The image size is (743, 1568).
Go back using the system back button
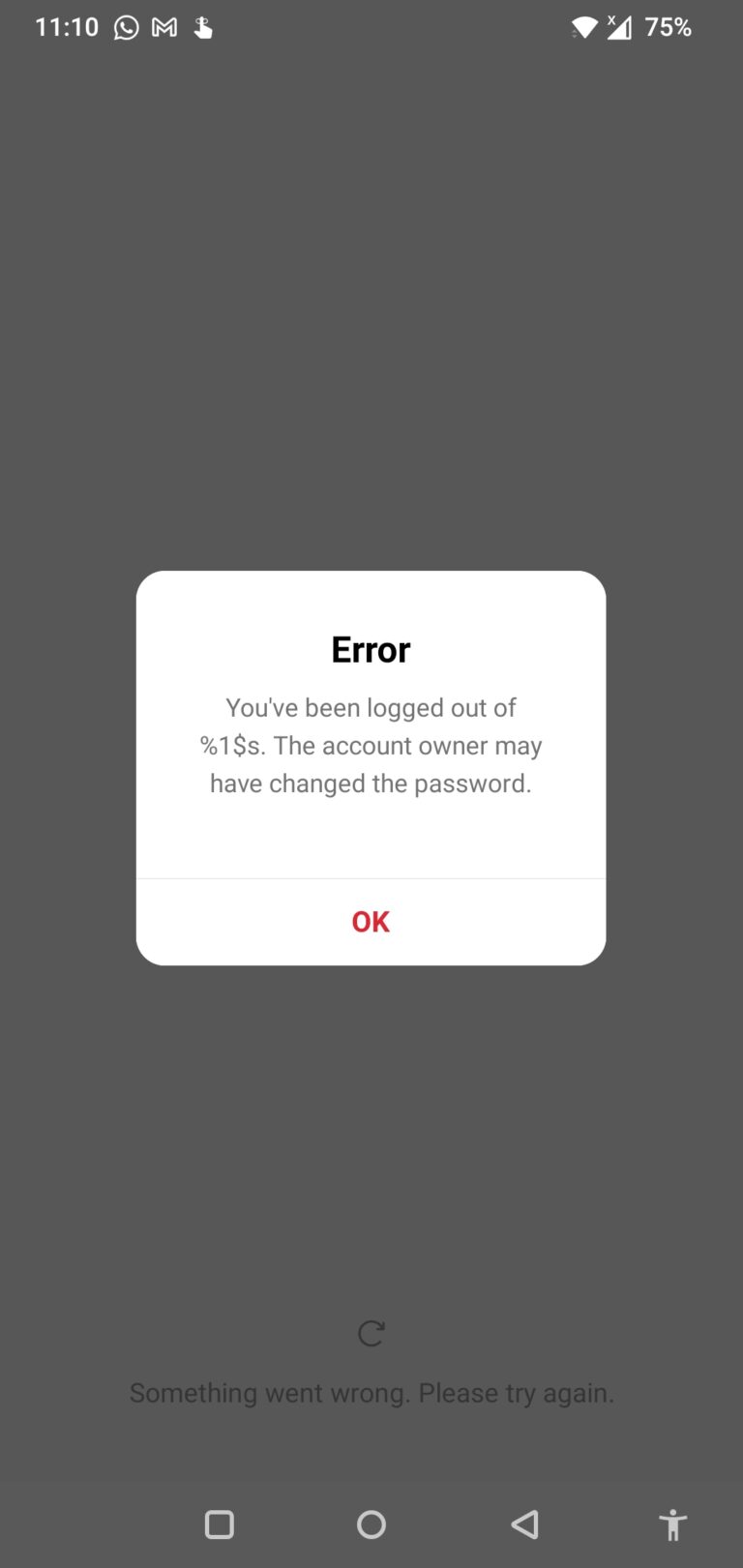click(524, 1524)
